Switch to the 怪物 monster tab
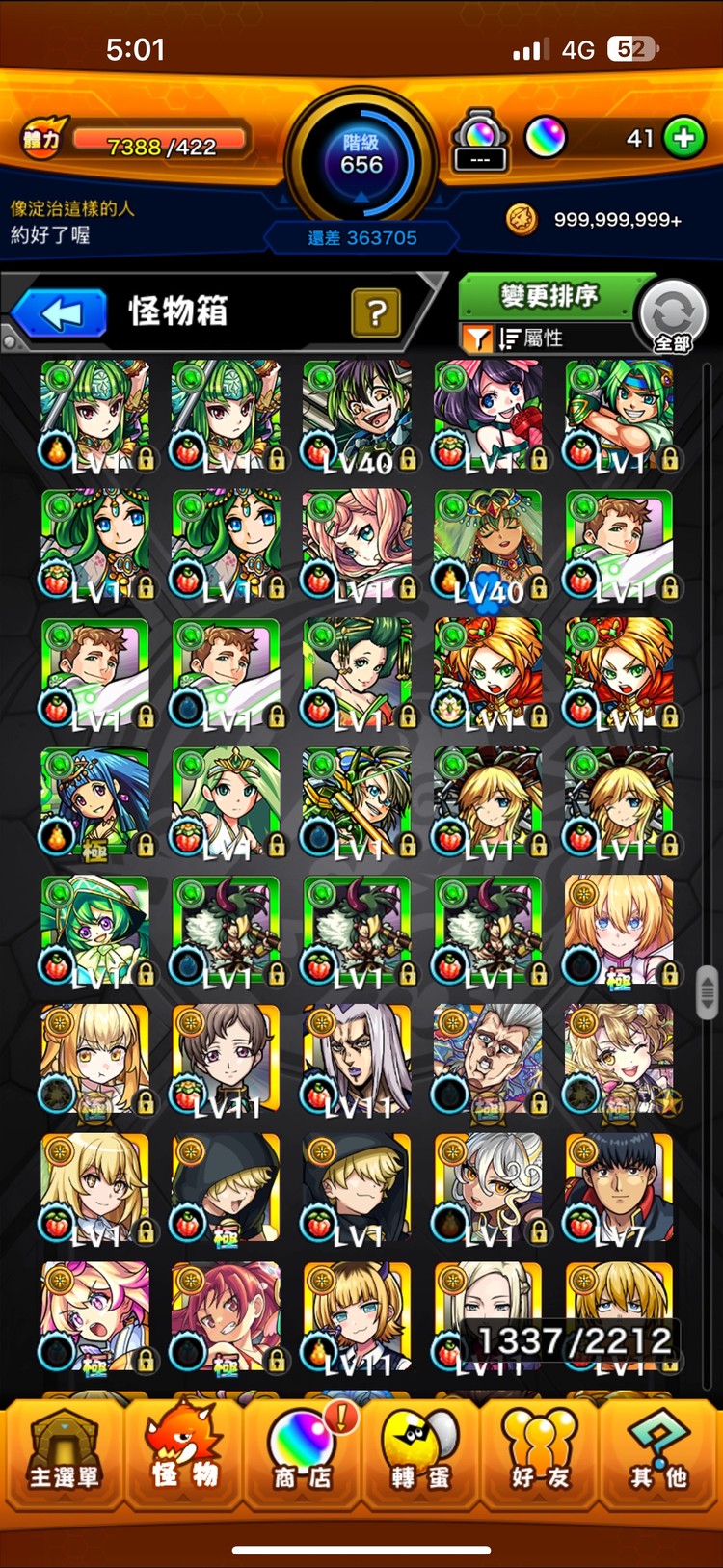The width and height of the screenshot is (723, 1568). pos(183,1454)
